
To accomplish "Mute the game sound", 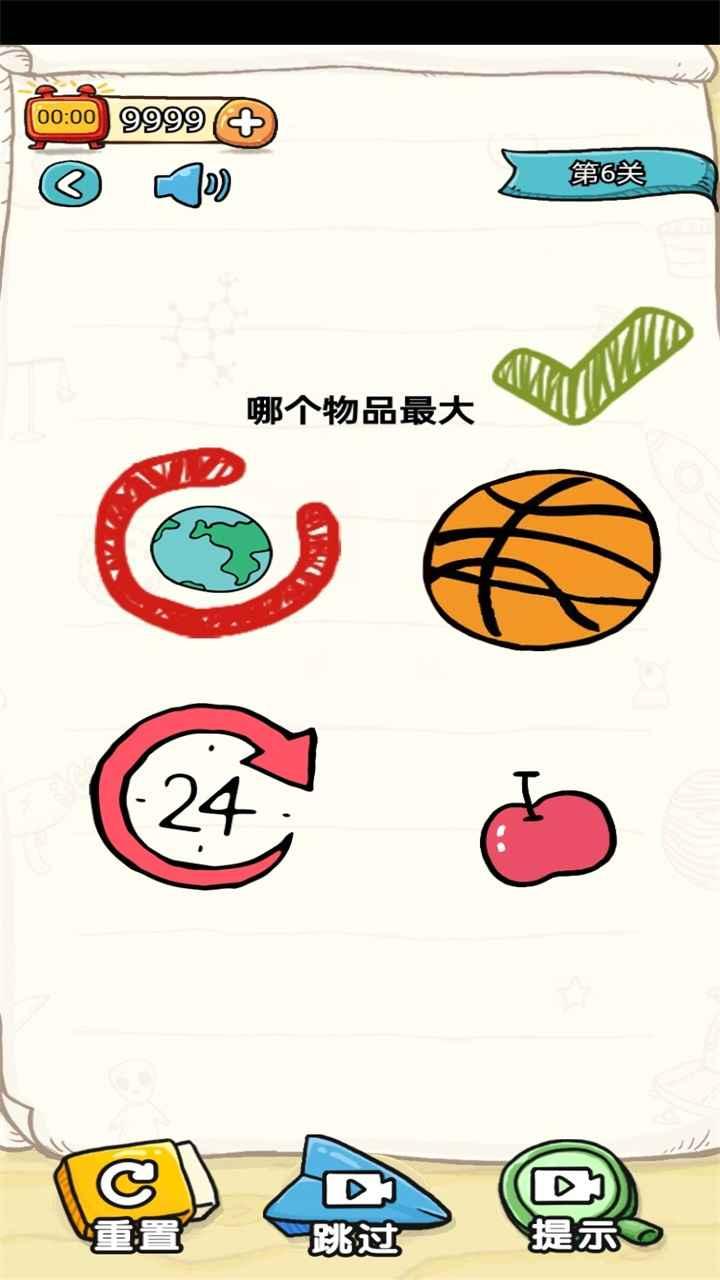I will [191, 185].
